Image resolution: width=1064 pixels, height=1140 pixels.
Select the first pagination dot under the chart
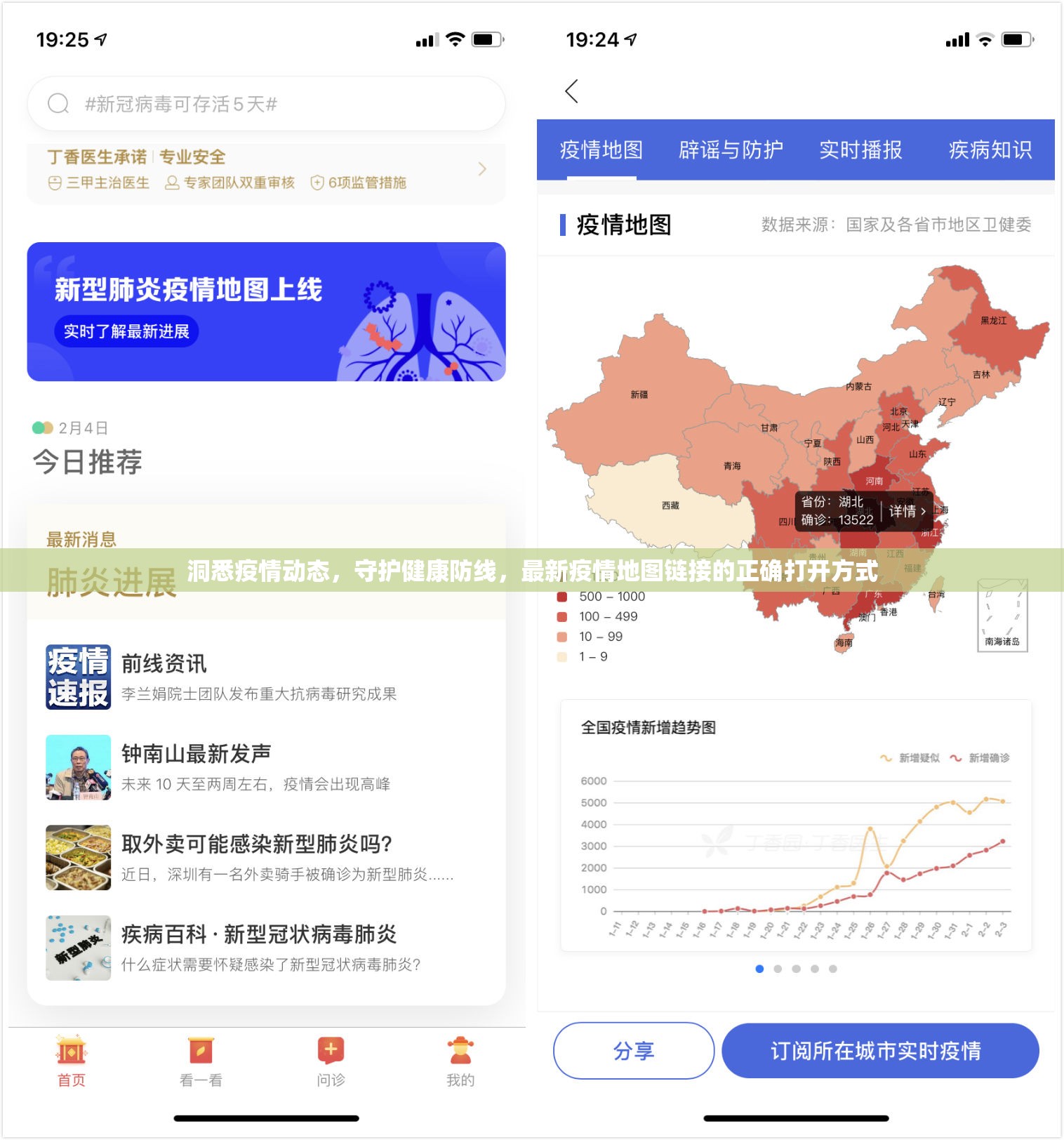click(x=760, y=968)
